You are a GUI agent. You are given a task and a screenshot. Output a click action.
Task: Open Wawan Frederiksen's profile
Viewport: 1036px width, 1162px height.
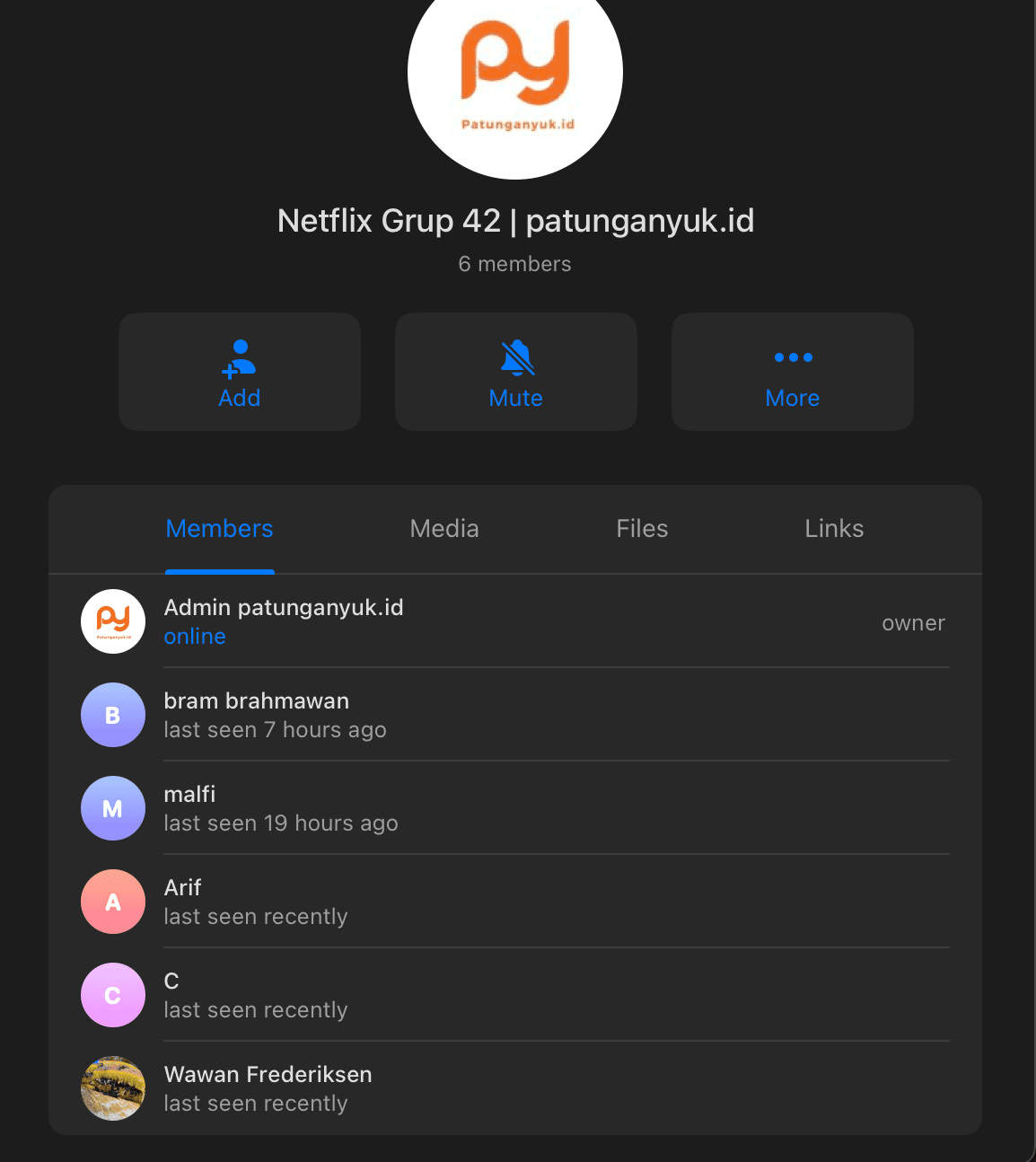(x=268, y=1088)
